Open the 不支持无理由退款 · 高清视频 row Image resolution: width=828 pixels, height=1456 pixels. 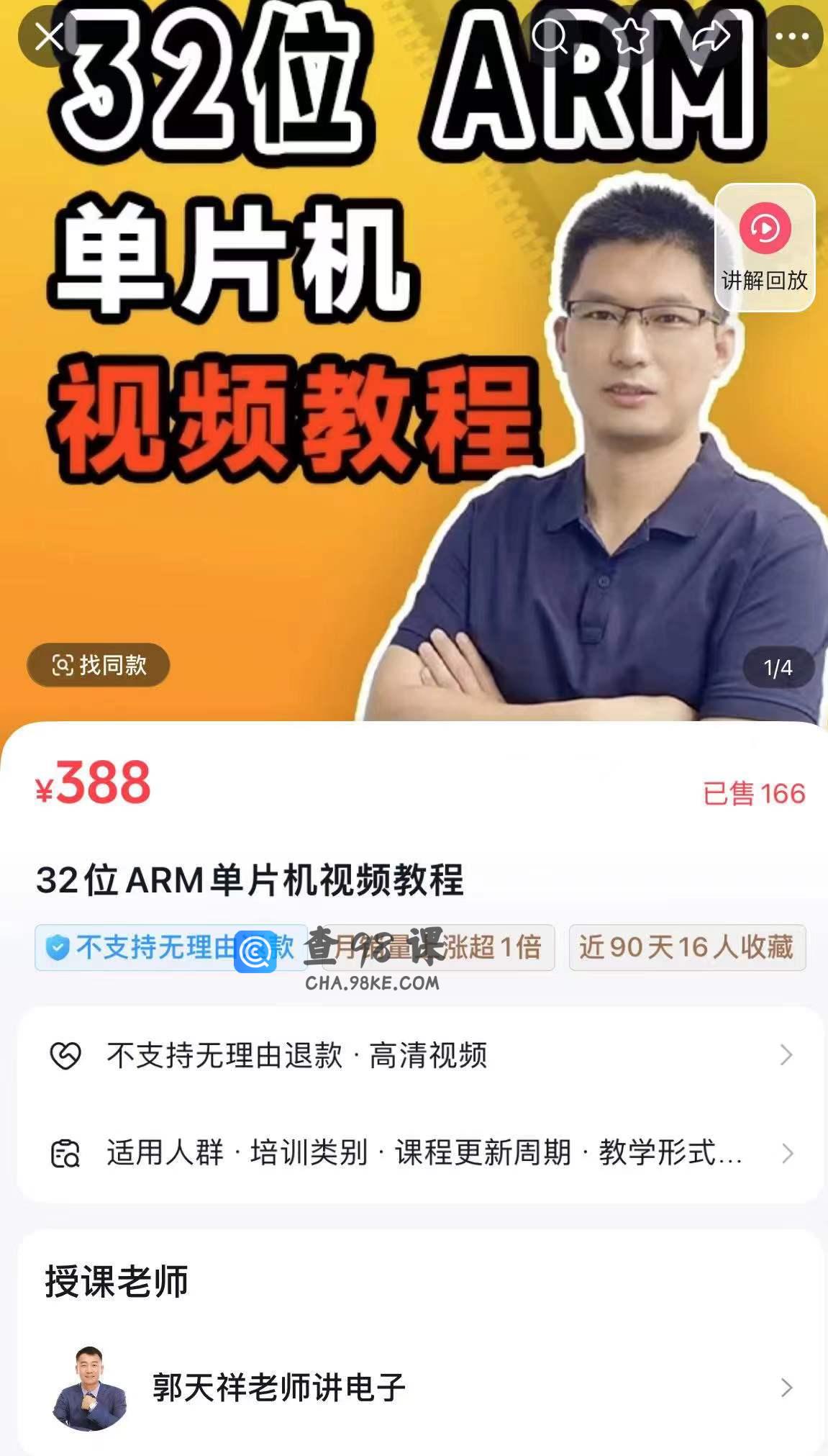(x=421, y=1055)
